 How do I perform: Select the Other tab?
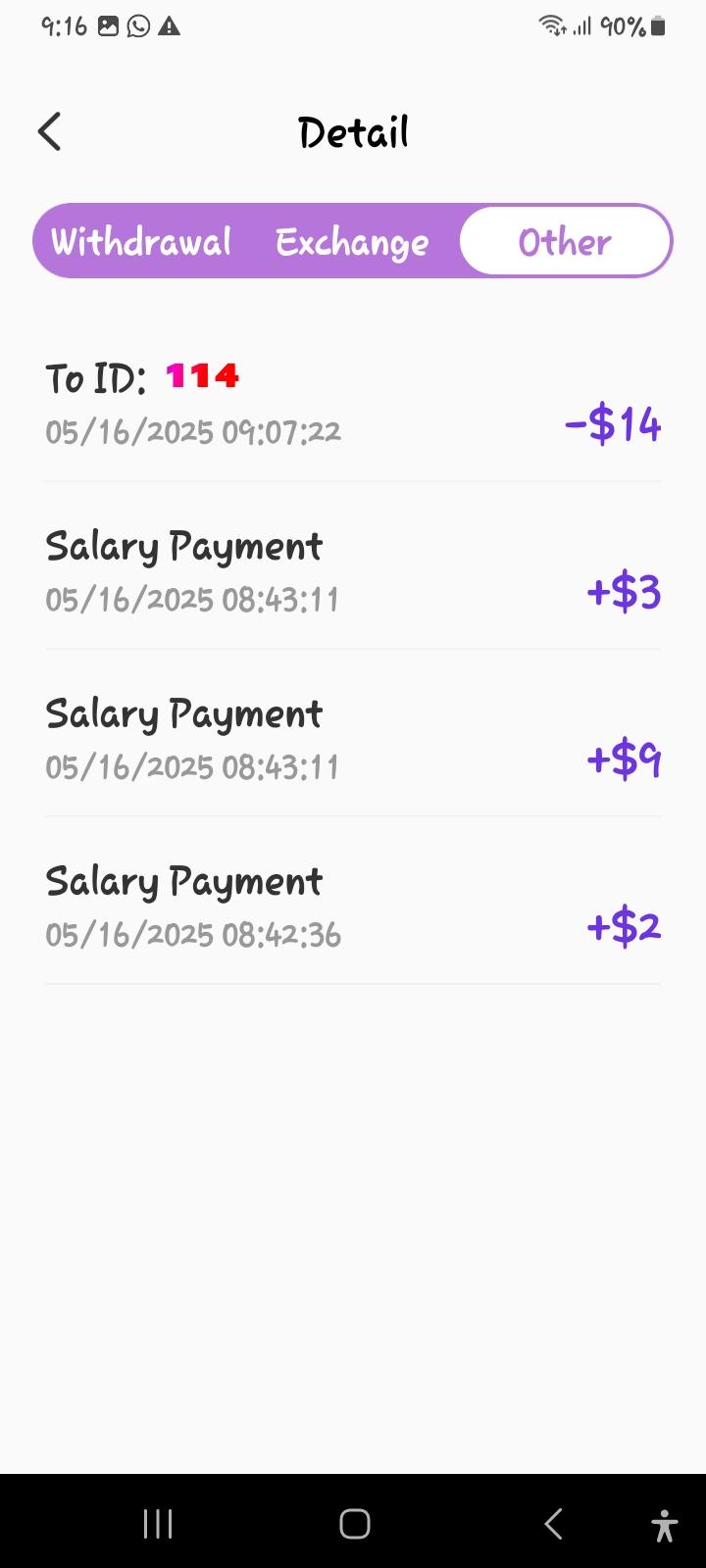coord(565,241)
